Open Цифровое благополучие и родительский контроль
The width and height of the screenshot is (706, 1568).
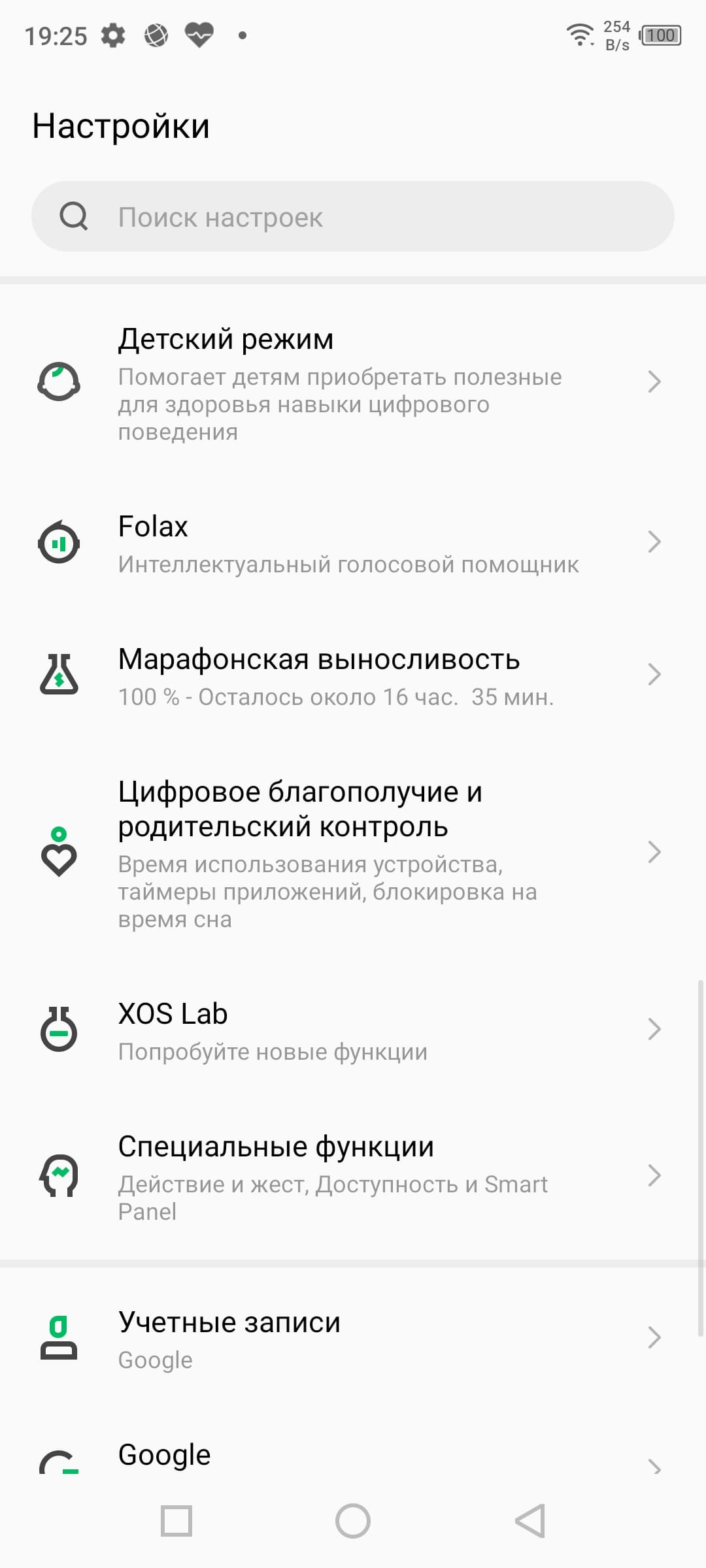353,853
